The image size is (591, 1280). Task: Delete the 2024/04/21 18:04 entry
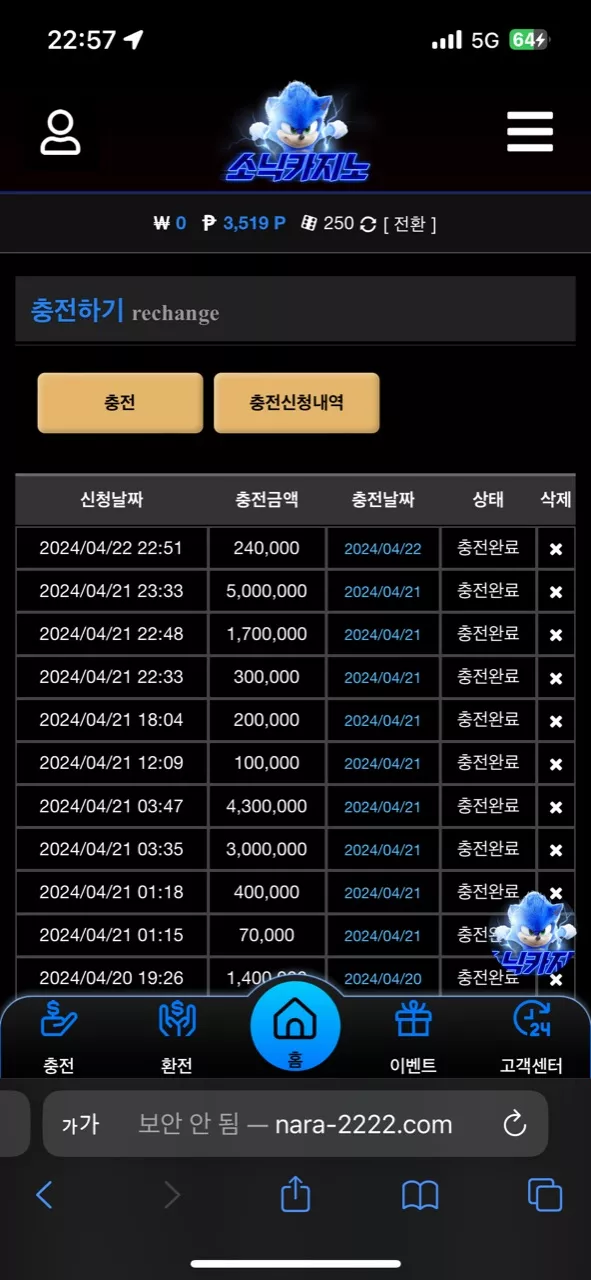[x=556, y=721]
